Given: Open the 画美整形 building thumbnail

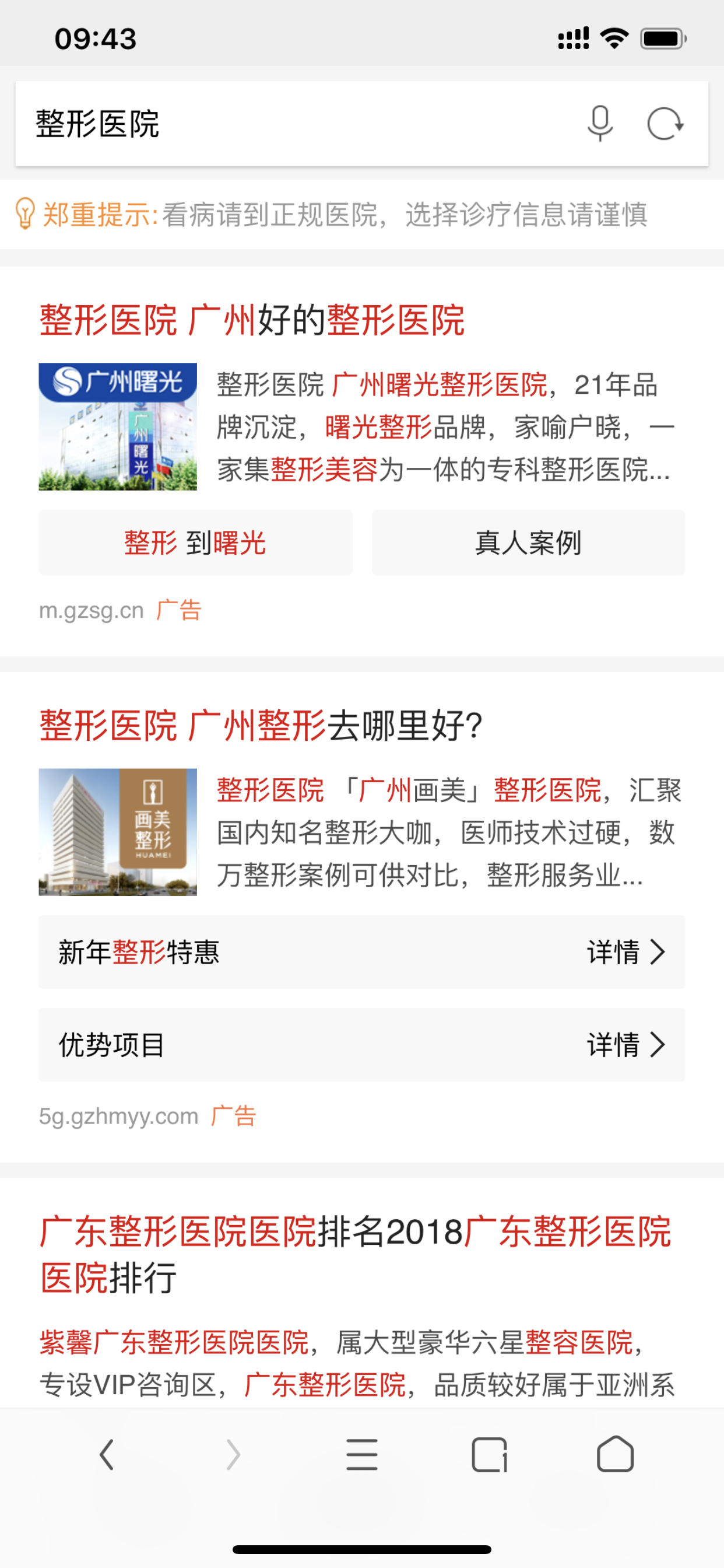Looking at the screenshot, I should pyautogui.click(x=118, y=832).
